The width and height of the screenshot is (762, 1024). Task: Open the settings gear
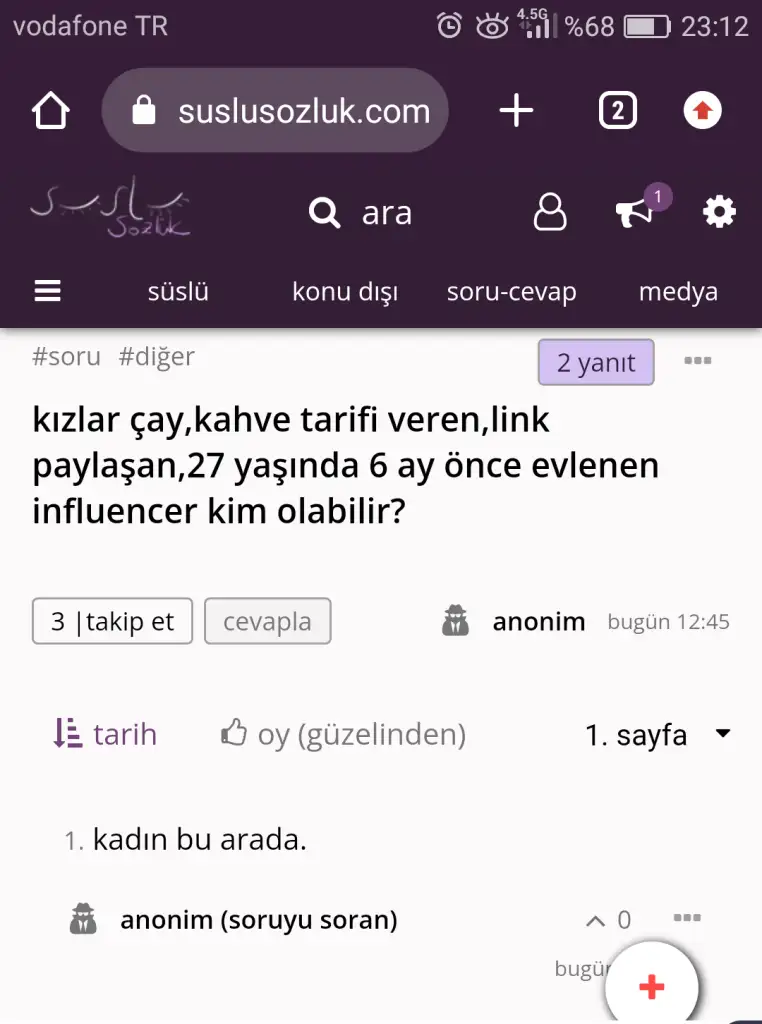[719, 213]
